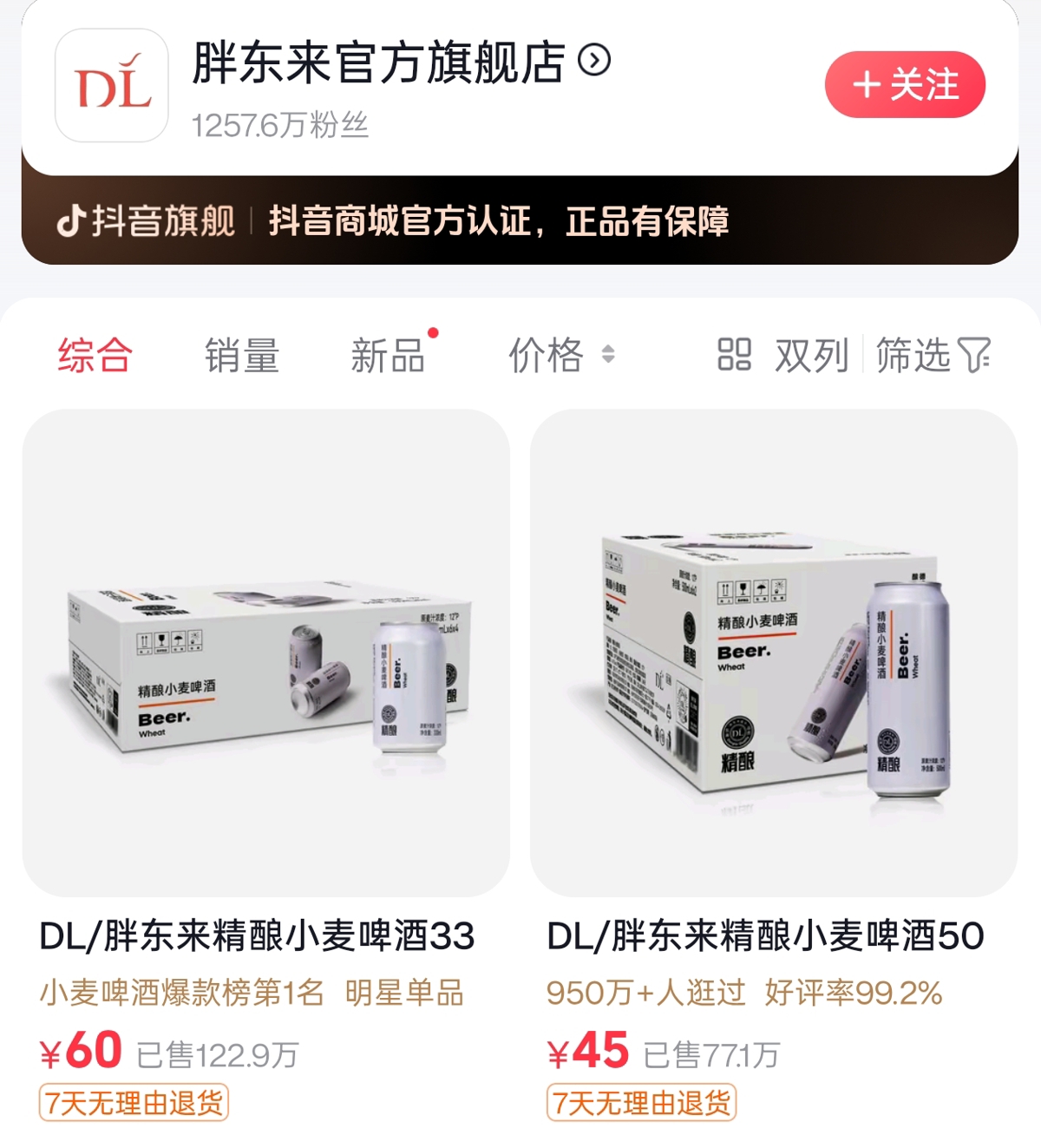Follow the 胖东来官方旗舰店 store
1041x1148 pixels.
point(905,85)
